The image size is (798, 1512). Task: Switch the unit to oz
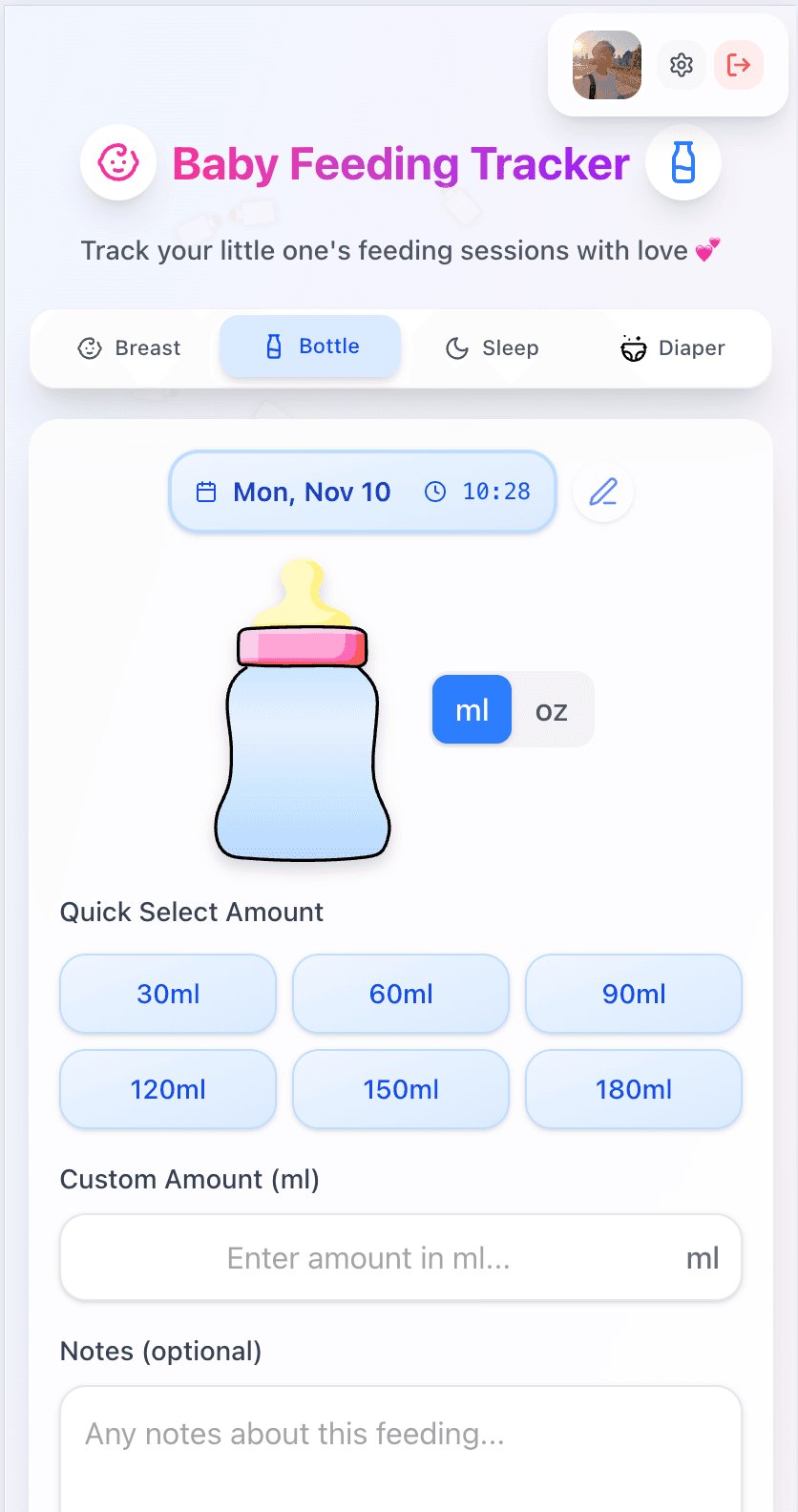point(551,710)
